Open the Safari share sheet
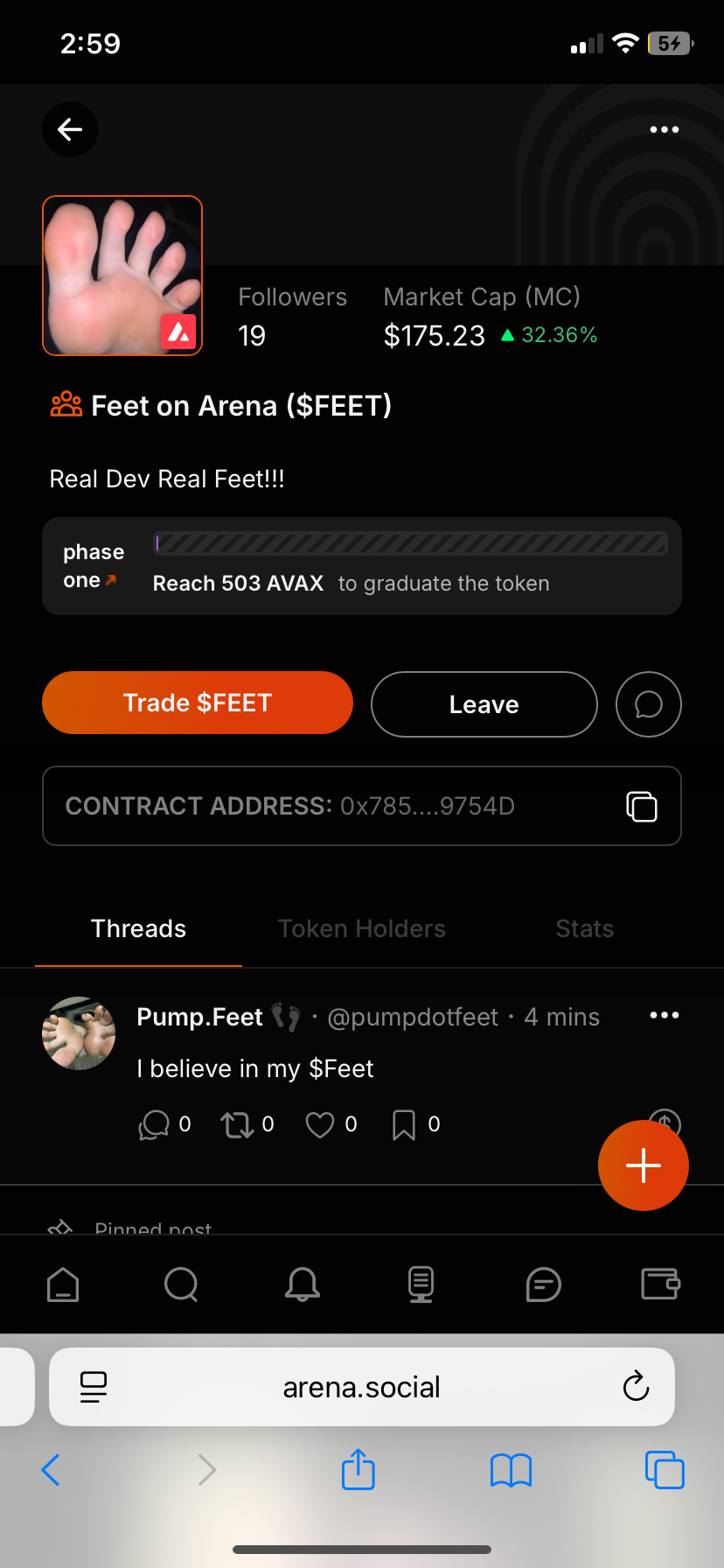 pos(359,1470)
